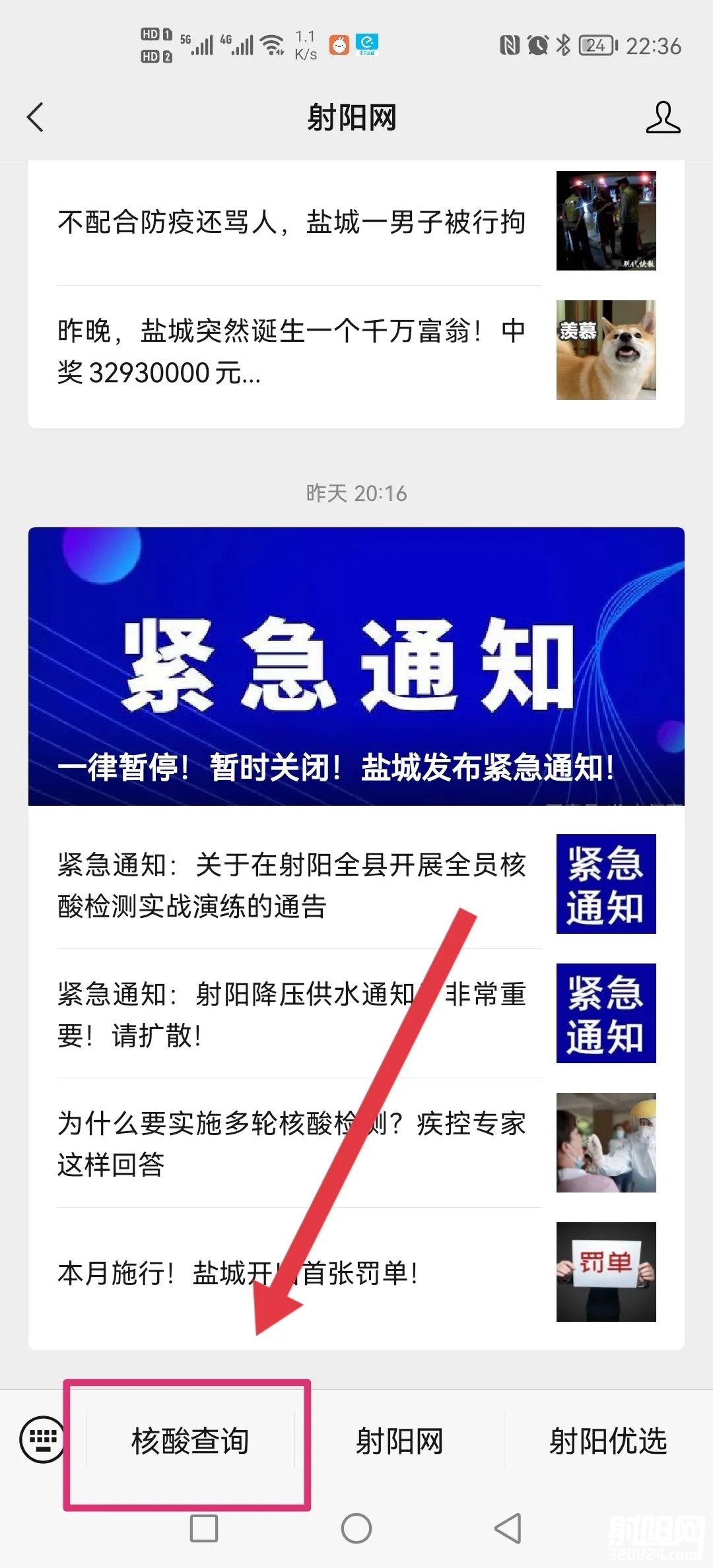Open the 射阳降压供水通知 article
The height and width of the screenshot is (1568, 713).
291,1014
